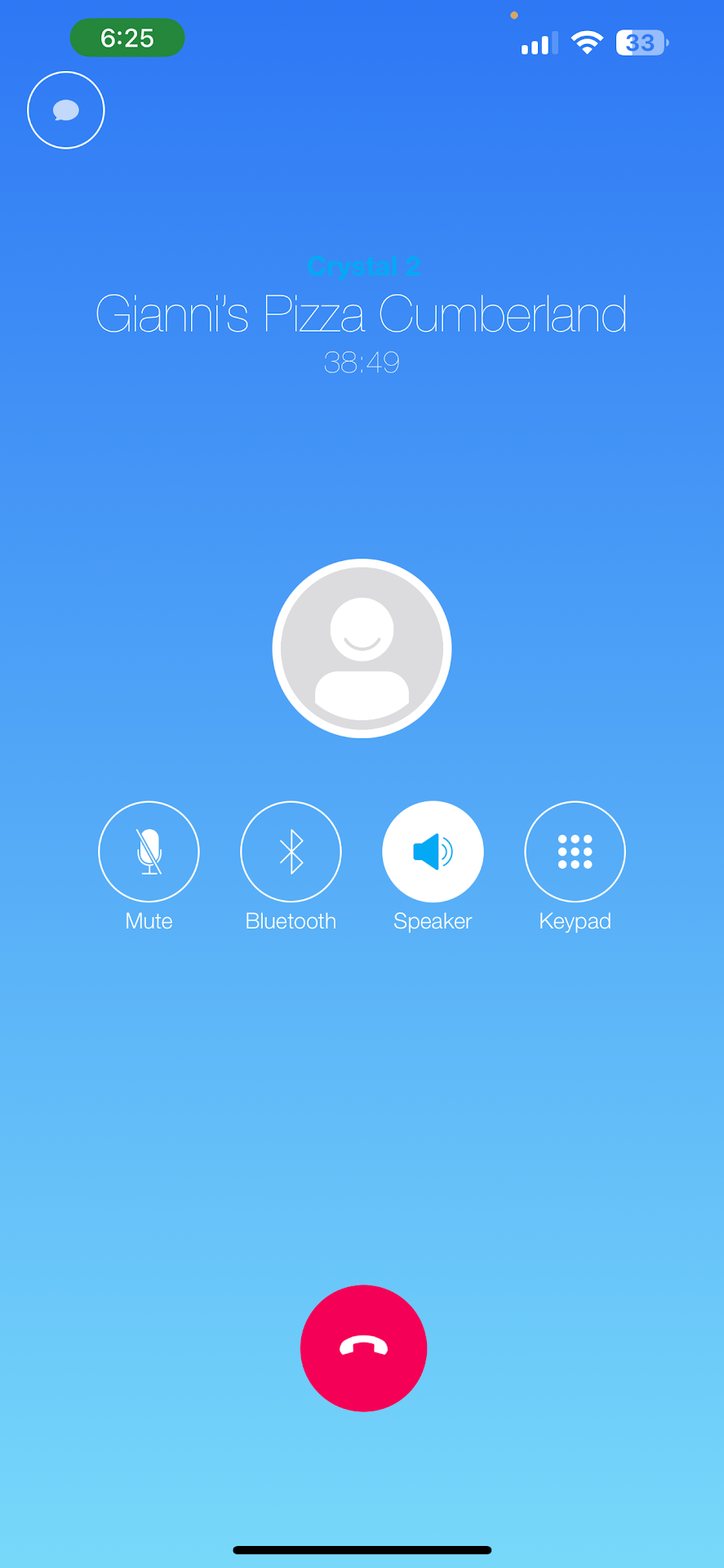Open the Keypad
This screenshot has width=724, height=1568.
tap(575, 852)
